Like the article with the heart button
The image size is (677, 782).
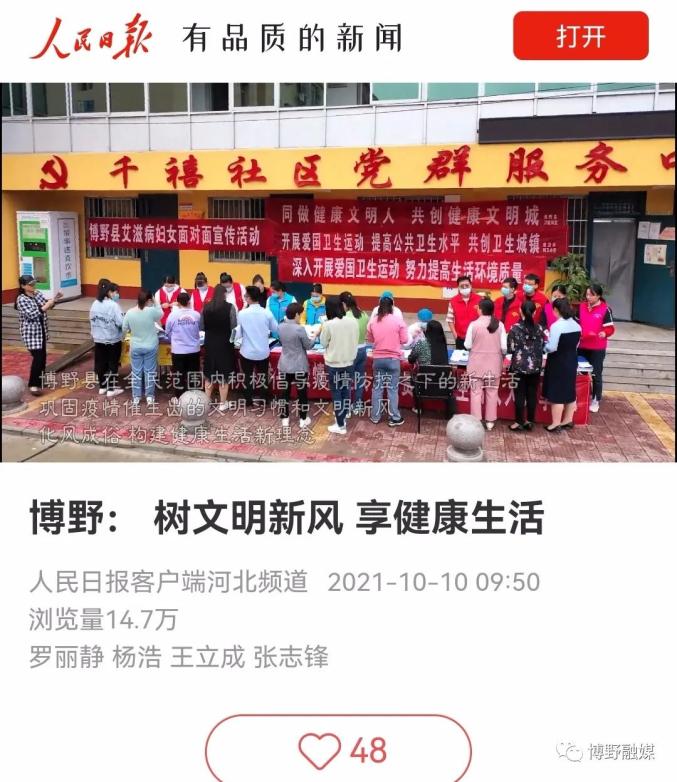click(338, 748)
